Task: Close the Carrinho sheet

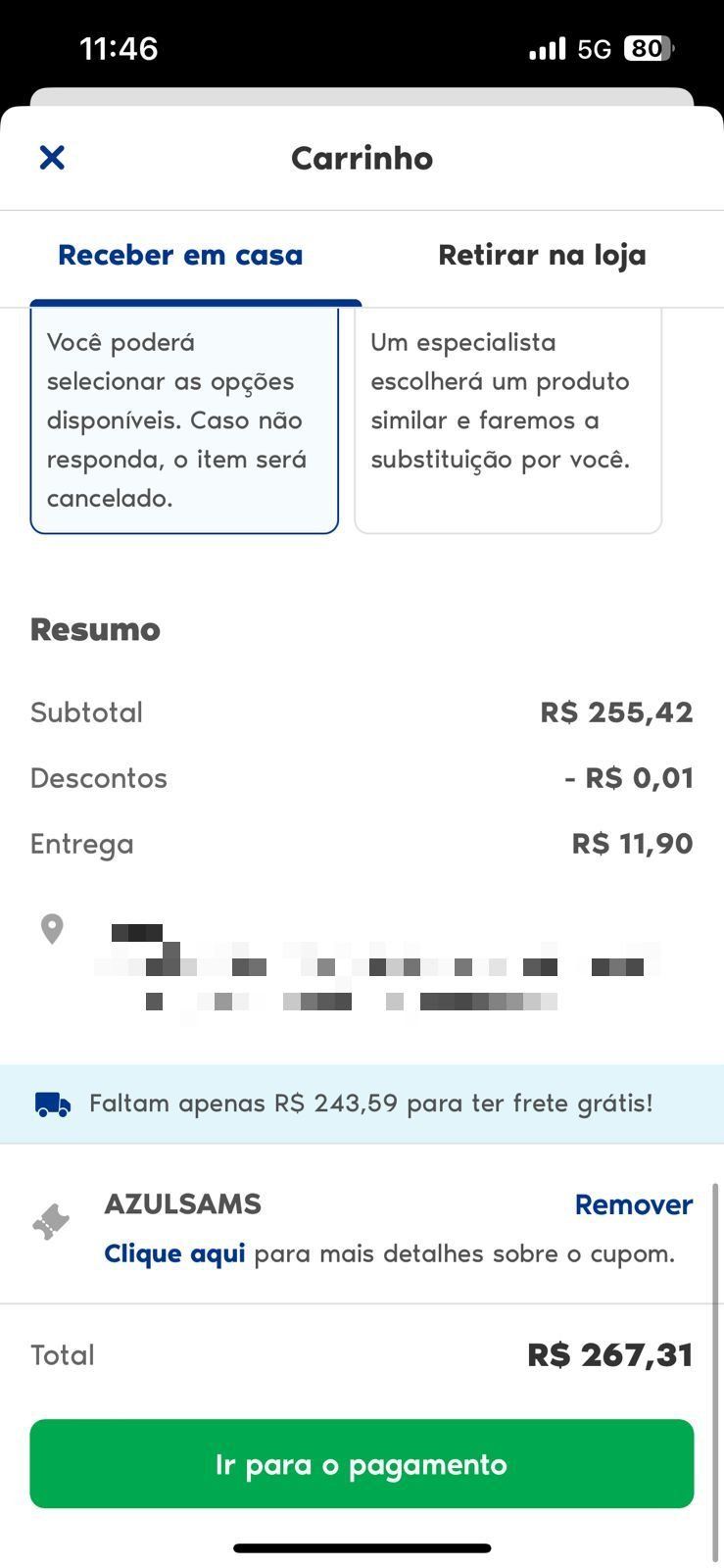Action: [x=52, y=158]
